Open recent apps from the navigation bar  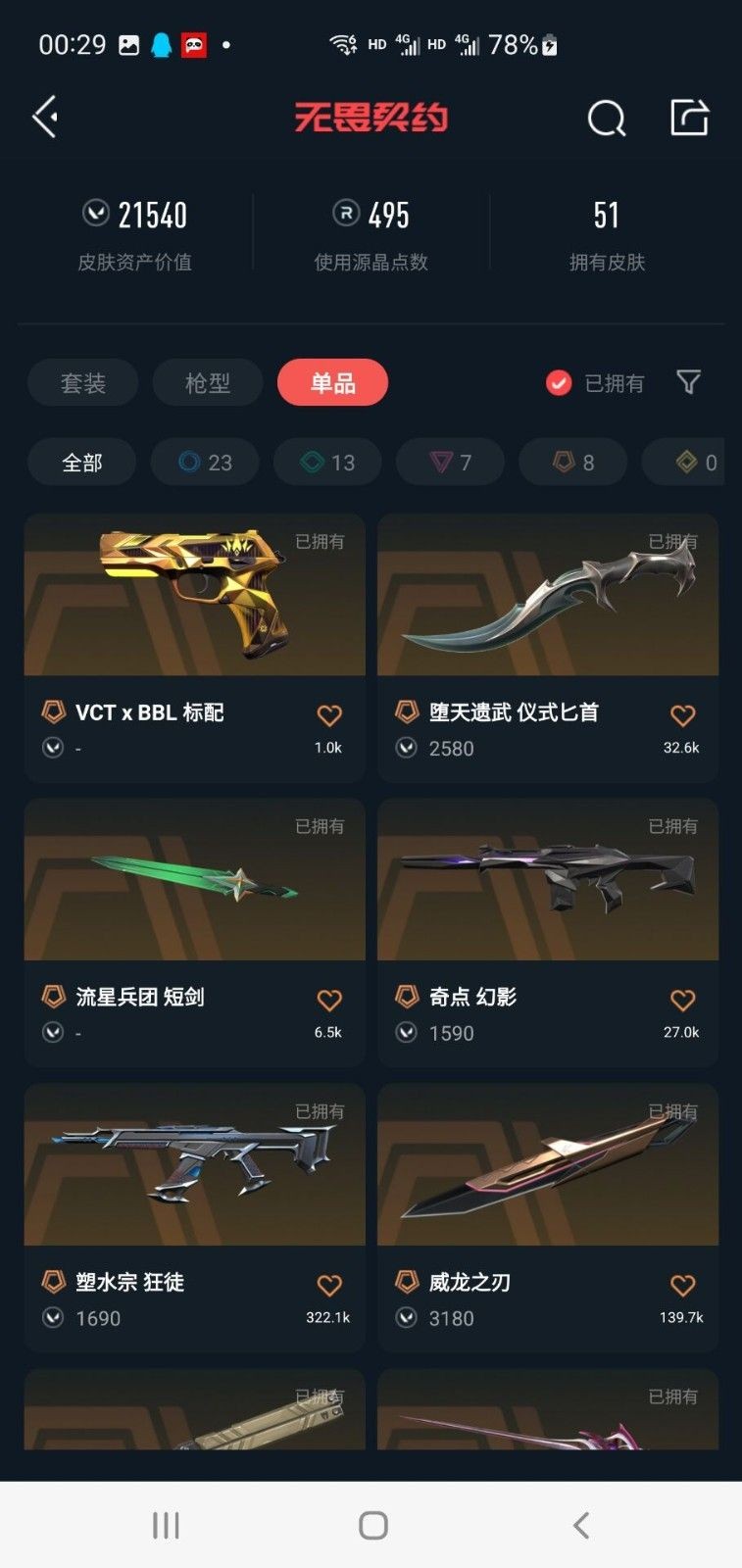(x=166, y=1525)
